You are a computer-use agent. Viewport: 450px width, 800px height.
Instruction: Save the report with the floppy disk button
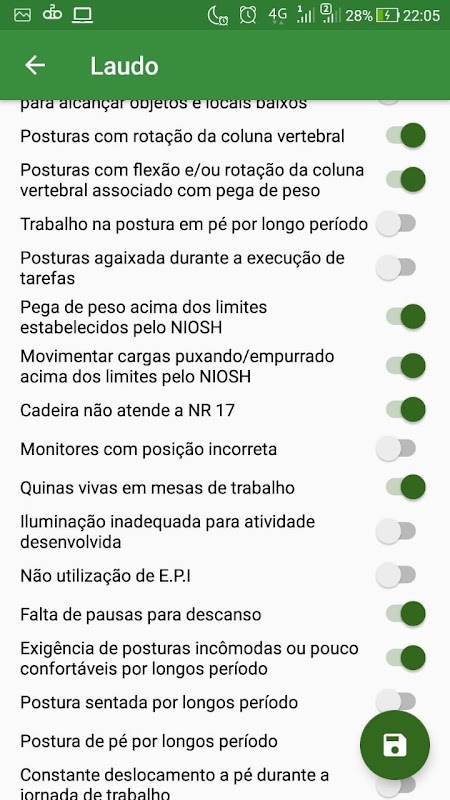[x=394, y=745]
